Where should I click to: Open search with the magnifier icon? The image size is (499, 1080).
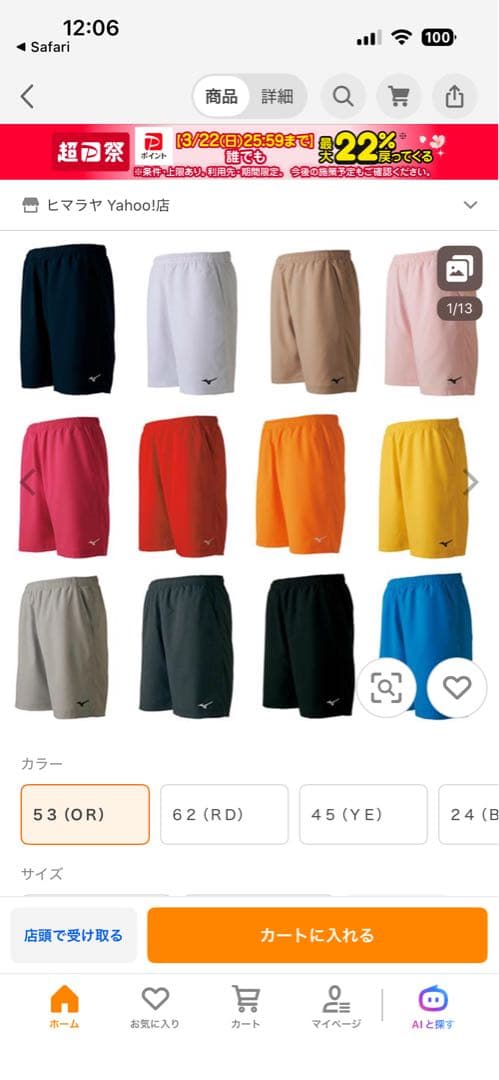[x=343, y=96]
